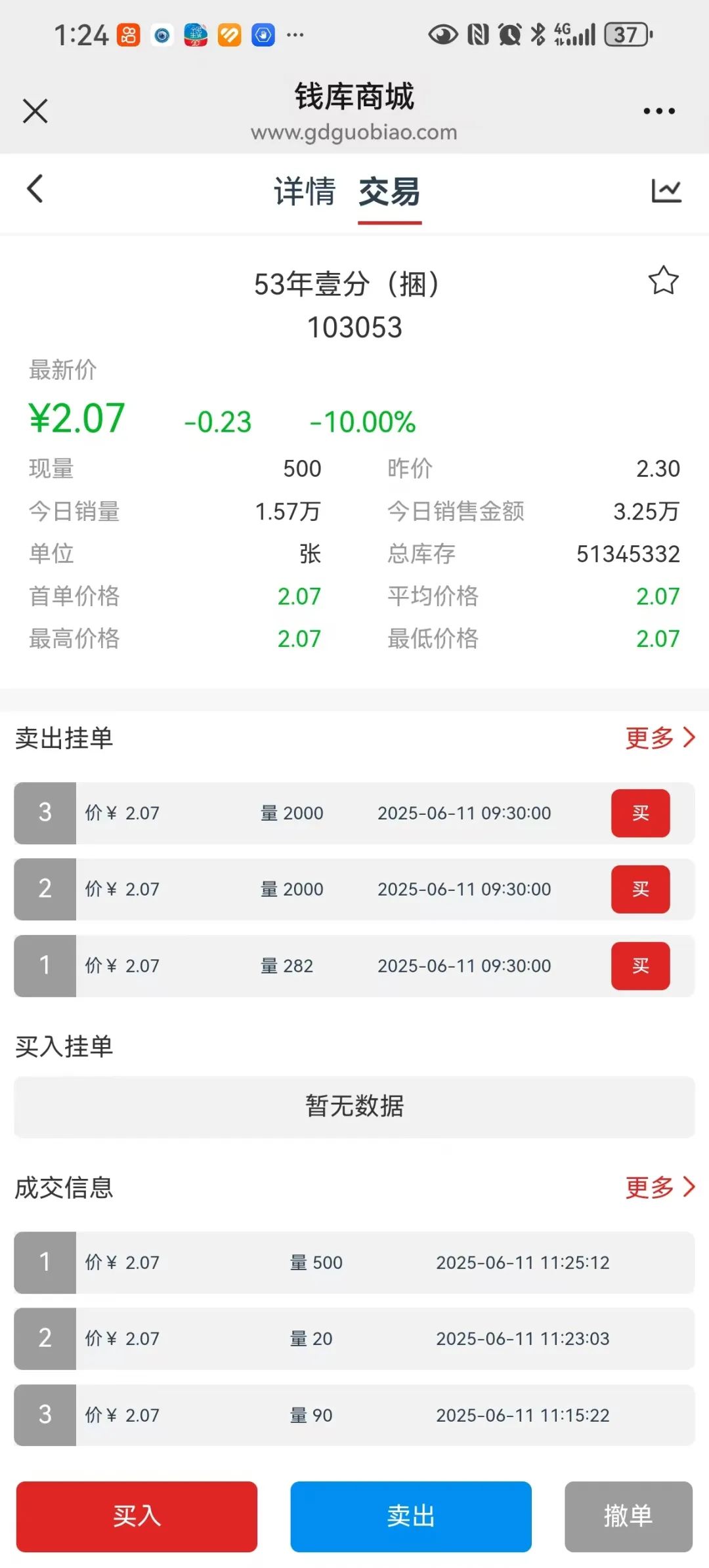The width and height of the screenshot is (709, 1568).
Task: View 更多 for 卖出挂单
Action: tap(660, 738)
